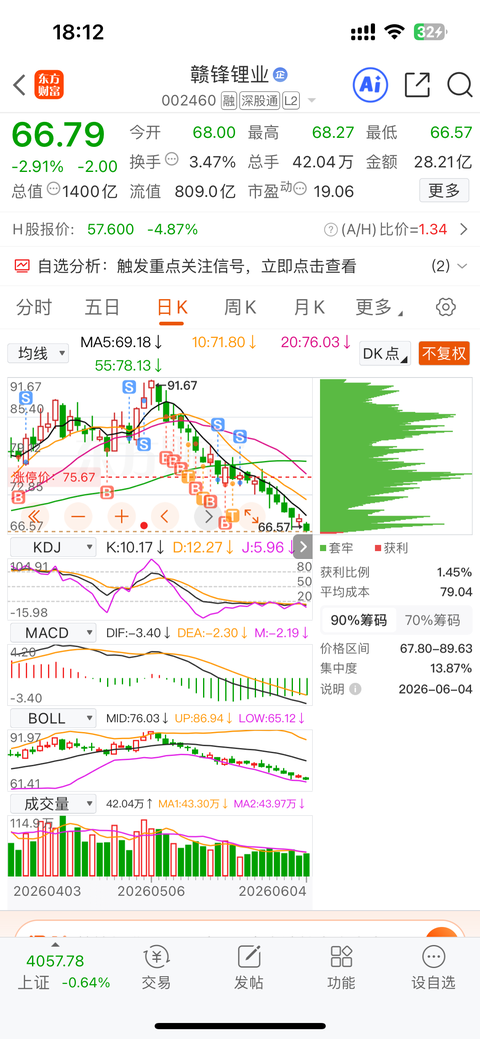Tap the 不复权 adjustment button
Screen dimensions: 480x1039
point(444,353)
